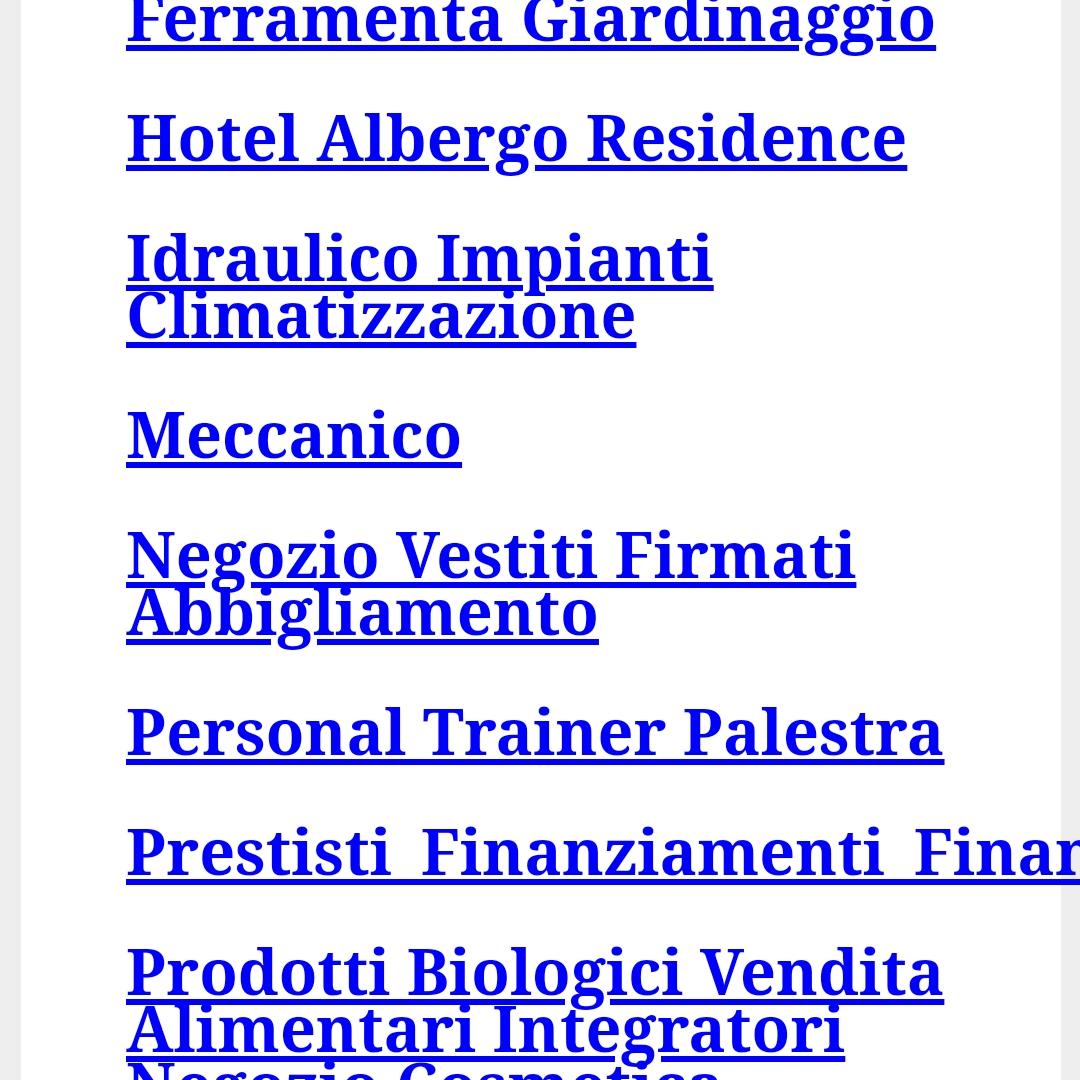Tap the Meccanico link

[x=294, y=435]
